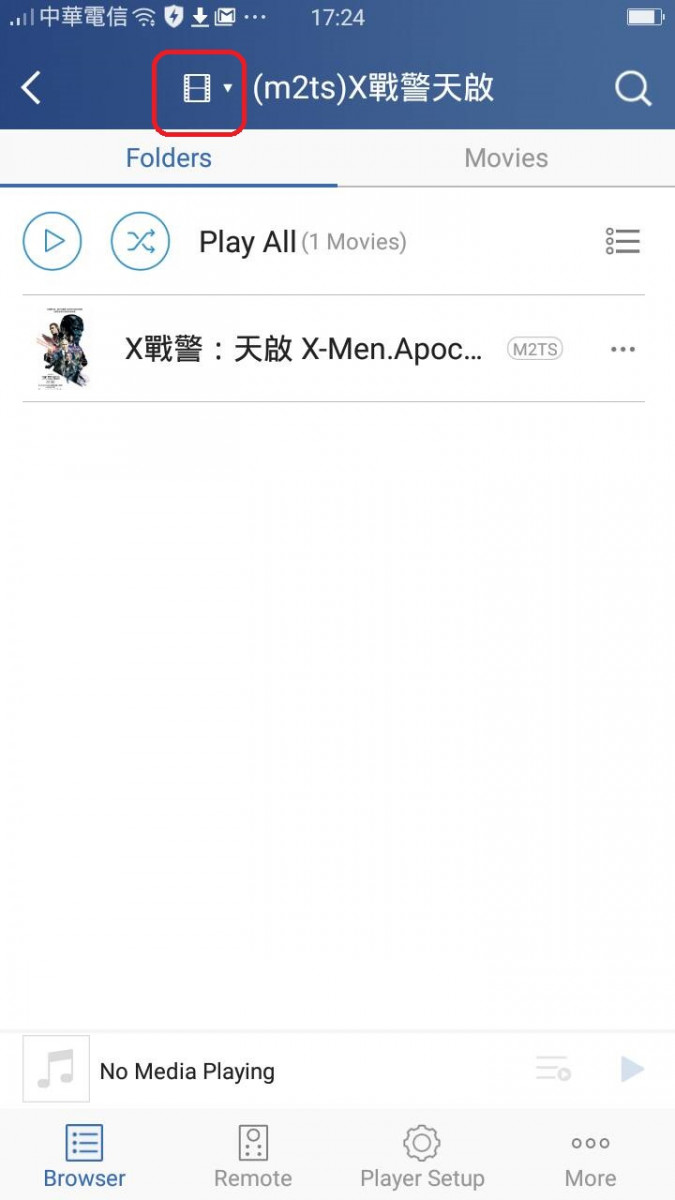Screen dimensions: 675x1200
Task: Open the Browser tab
Action: coord(84,1156)
